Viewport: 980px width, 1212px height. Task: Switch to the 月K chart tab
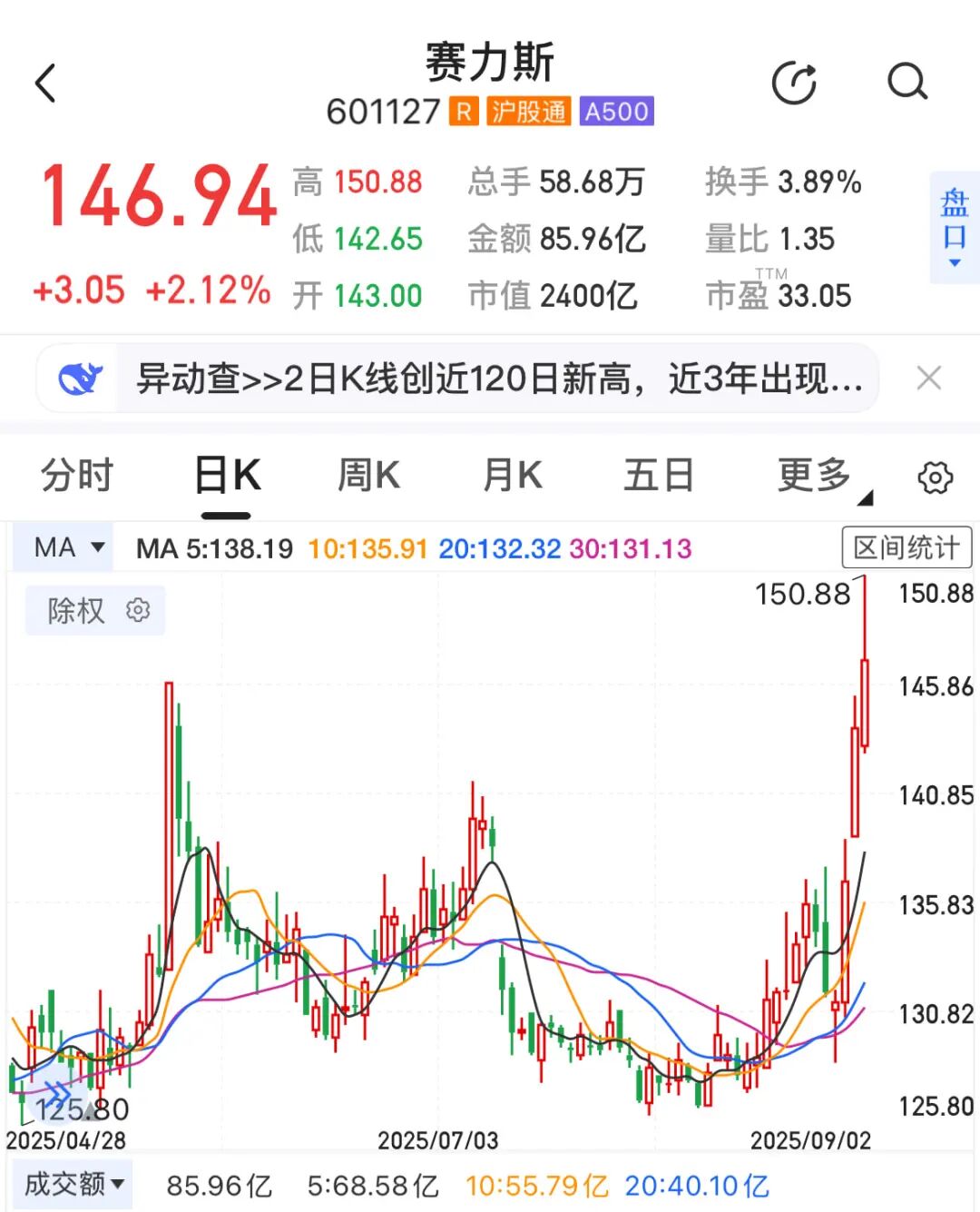(x=513, y=475)
